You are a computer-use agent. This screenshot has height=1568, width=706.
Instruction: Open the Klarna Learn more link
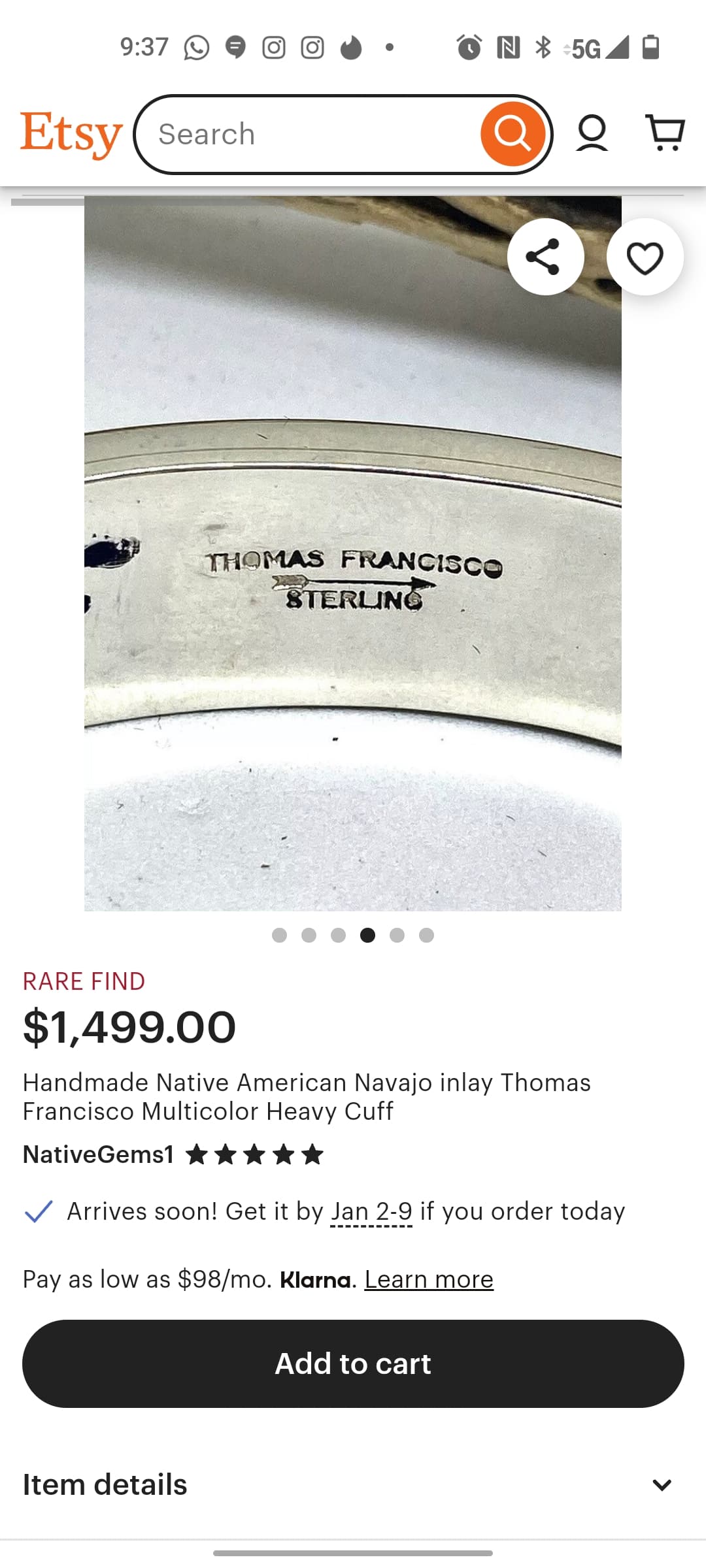[x=428, y=1279]
